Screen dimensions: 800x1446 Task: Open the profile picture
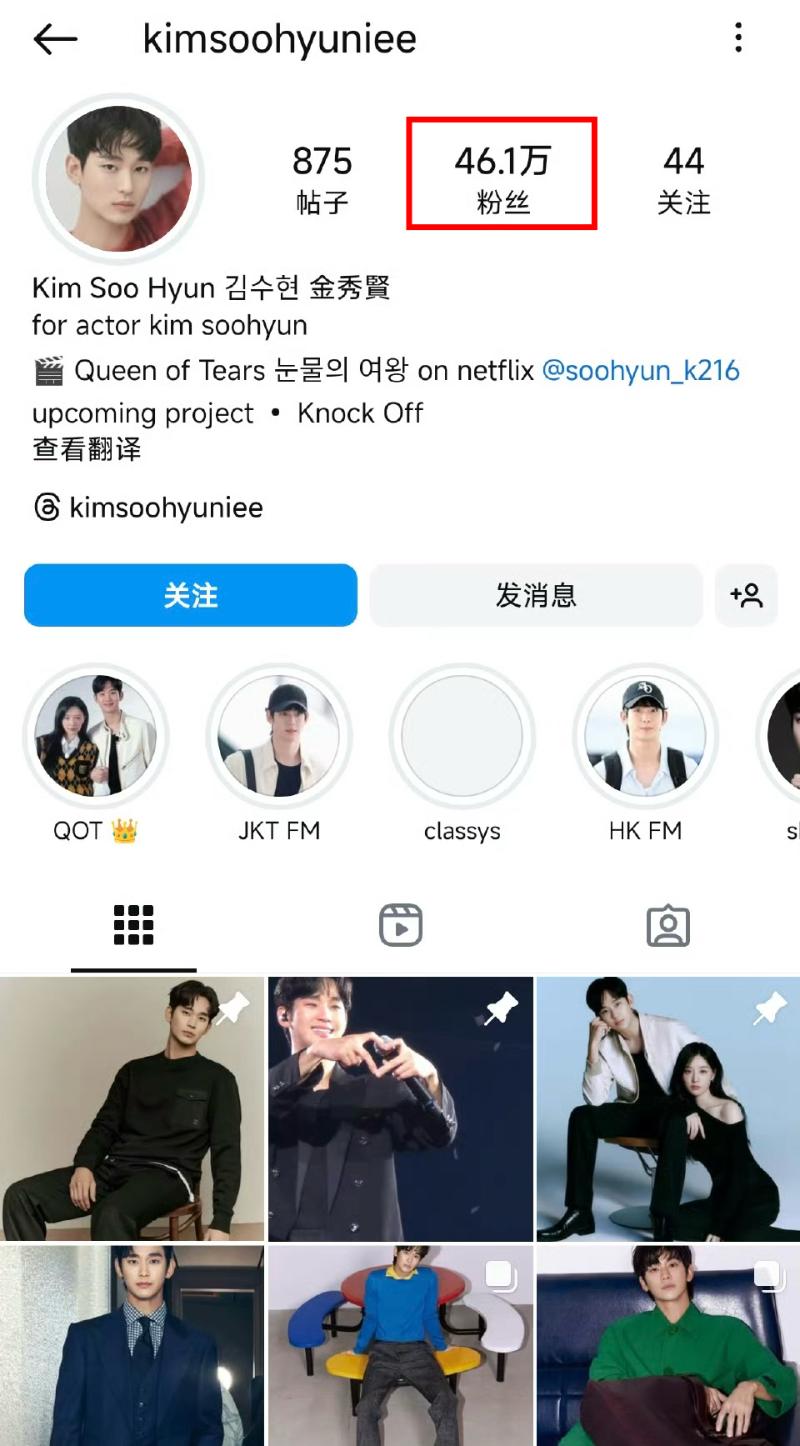118,179
